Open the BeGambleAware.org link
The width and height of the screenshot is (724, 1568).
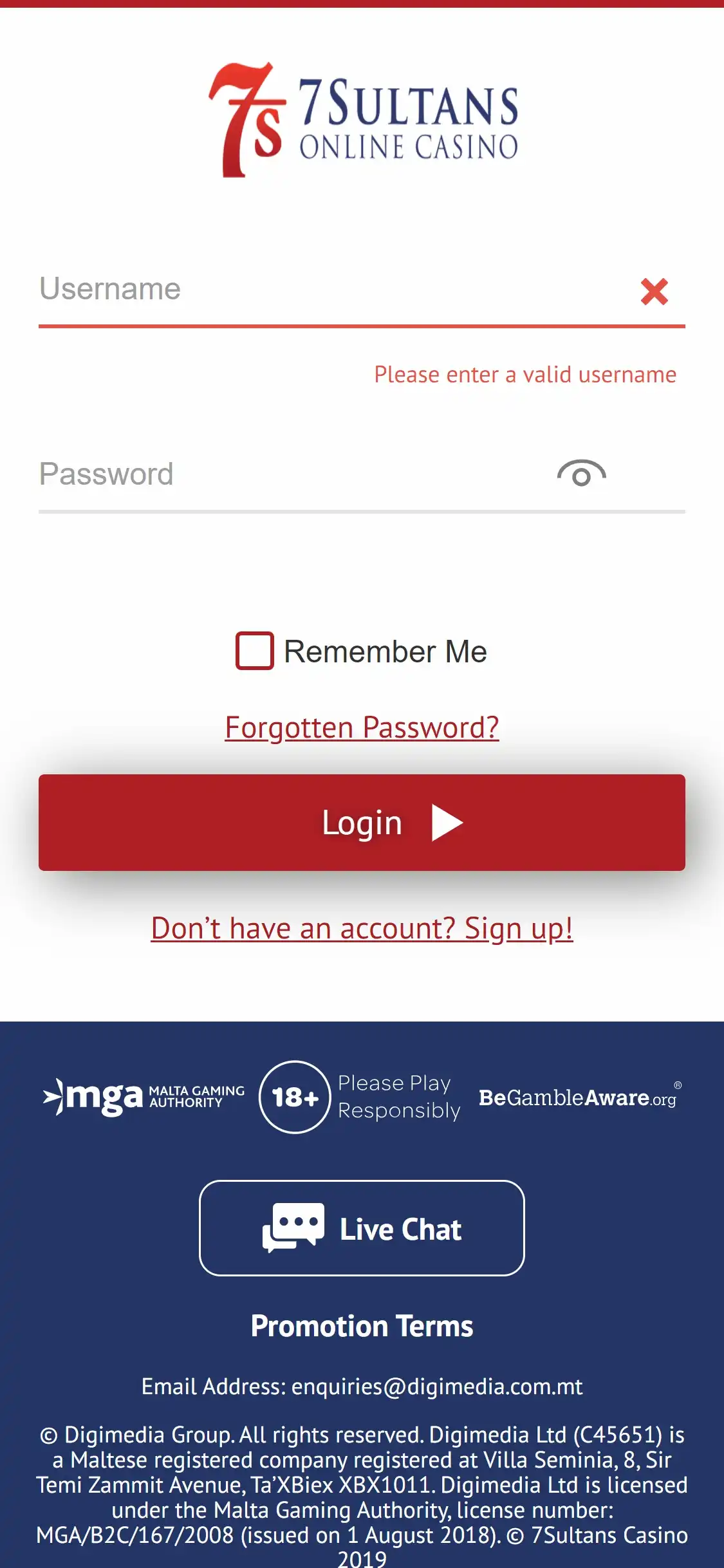tap(577, 1097)
